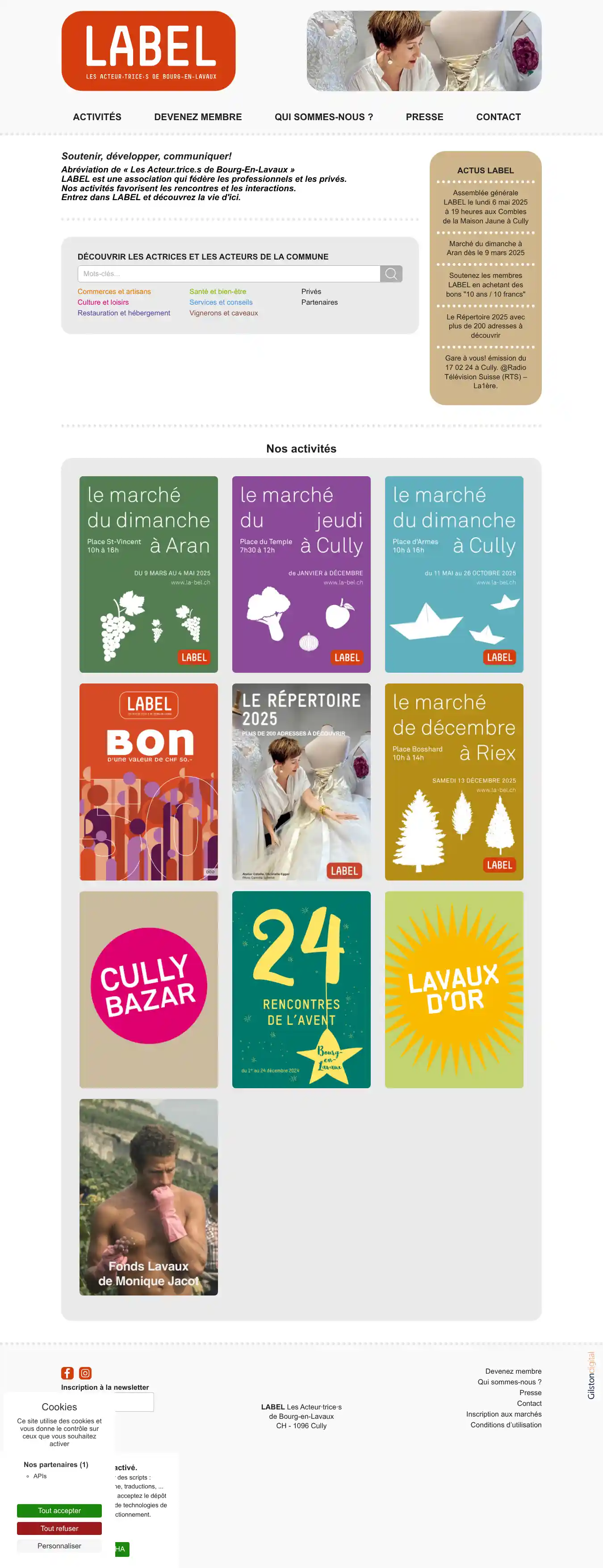Open the PRESSE page

(424, 117)
